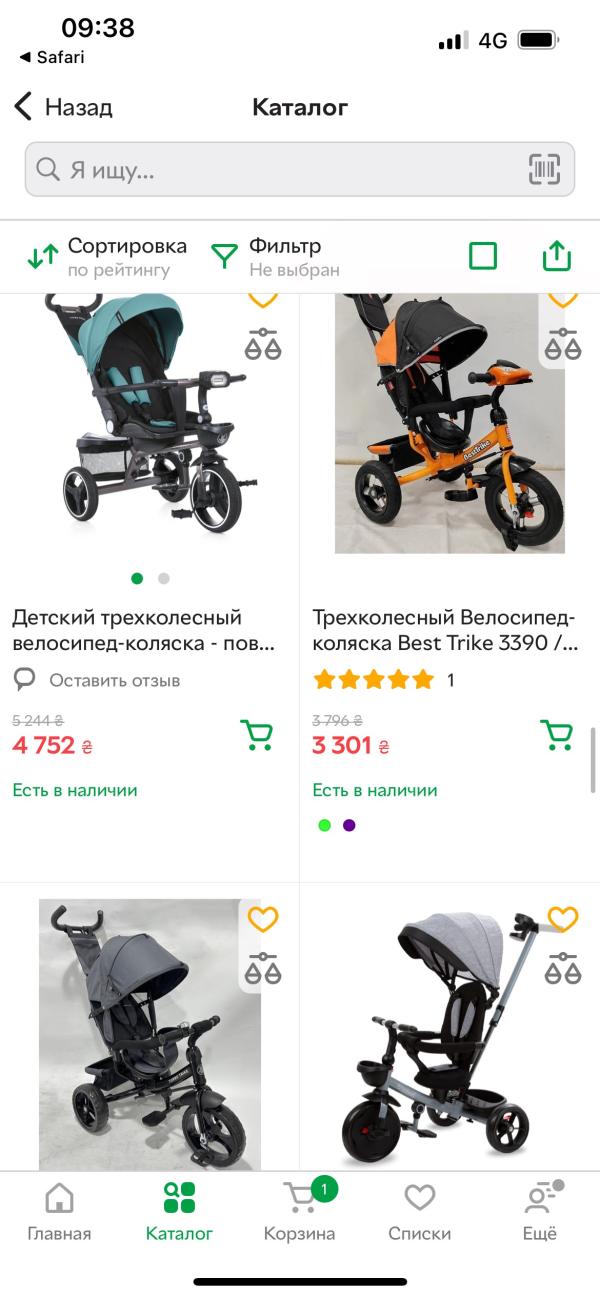The width and height of the screenshot is (600, 1297).
Task: Select the purple color for Best Trike
Action: pyautogui.click(x=349, y=825)
